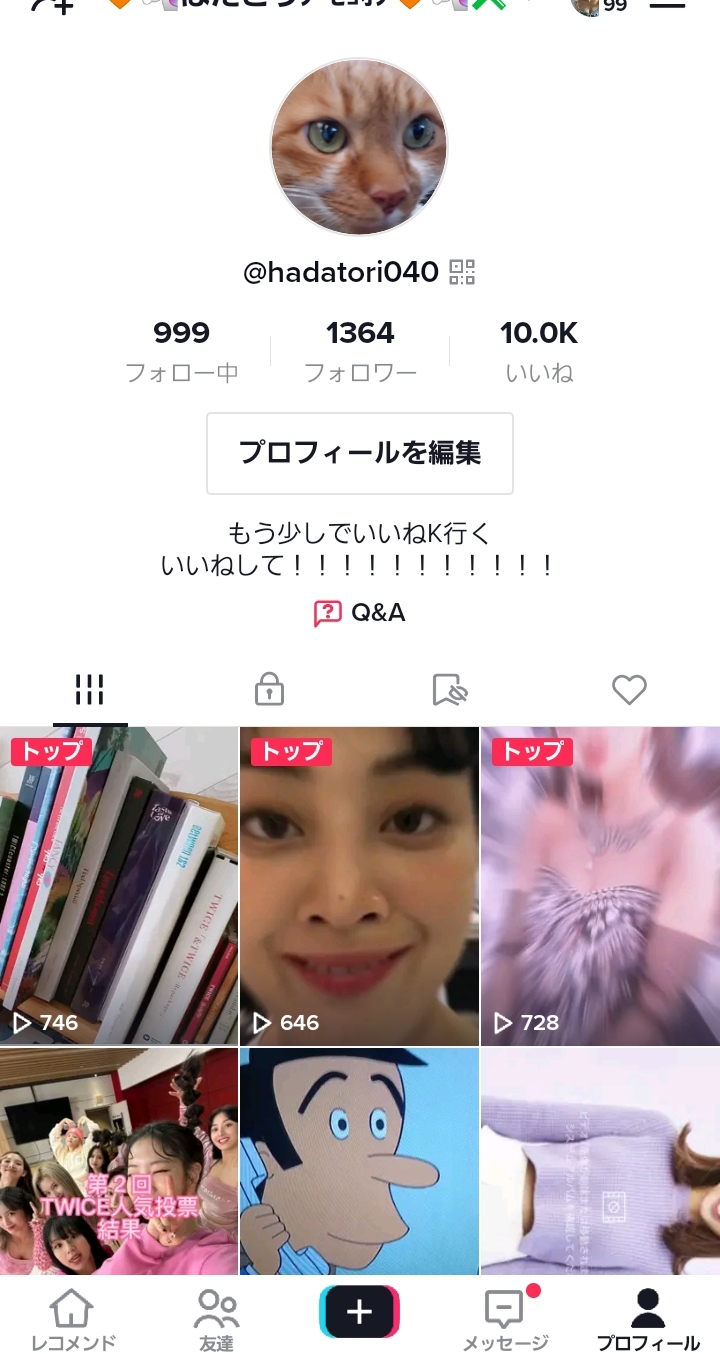
Task: Go to the 友達 friends tab
Action: coord(216,1318)
